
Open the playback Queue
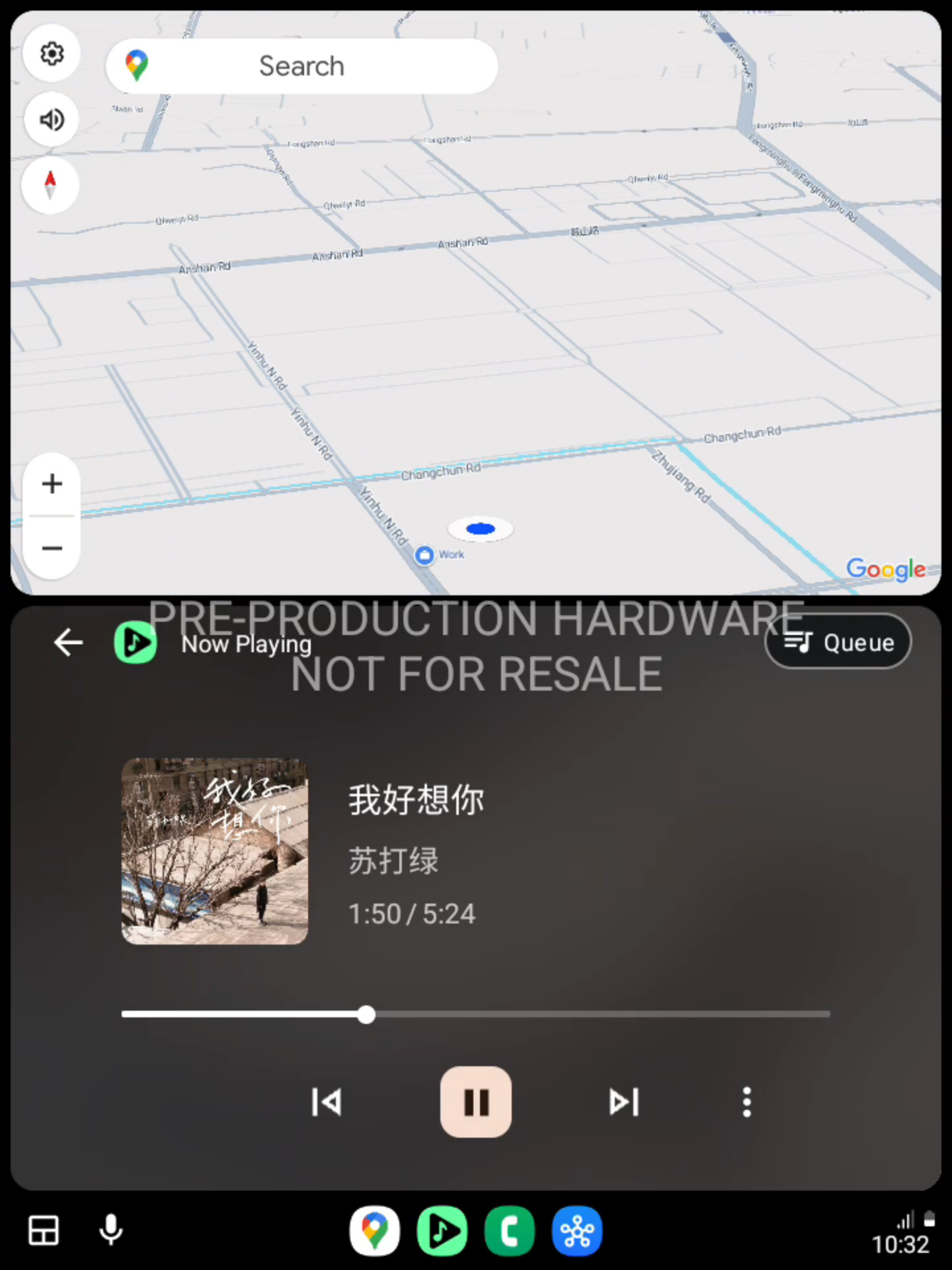coord(838,642)
